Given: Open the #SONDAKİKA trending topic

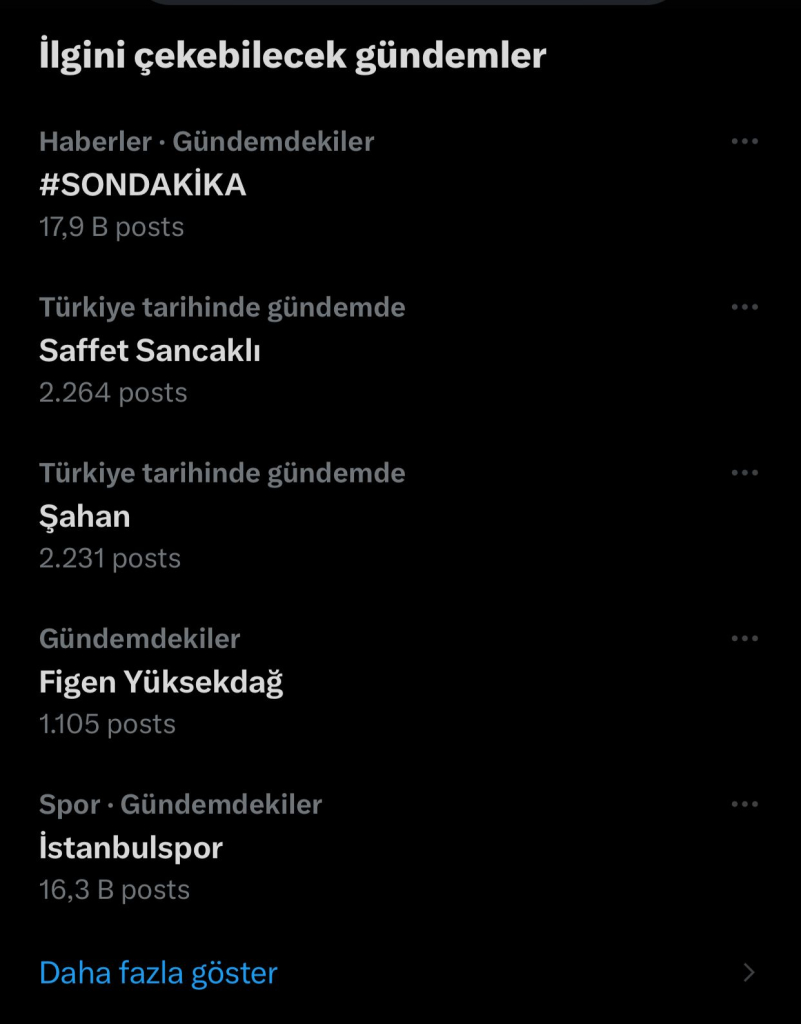Looking at the screenshot, I should coord(143,185).
